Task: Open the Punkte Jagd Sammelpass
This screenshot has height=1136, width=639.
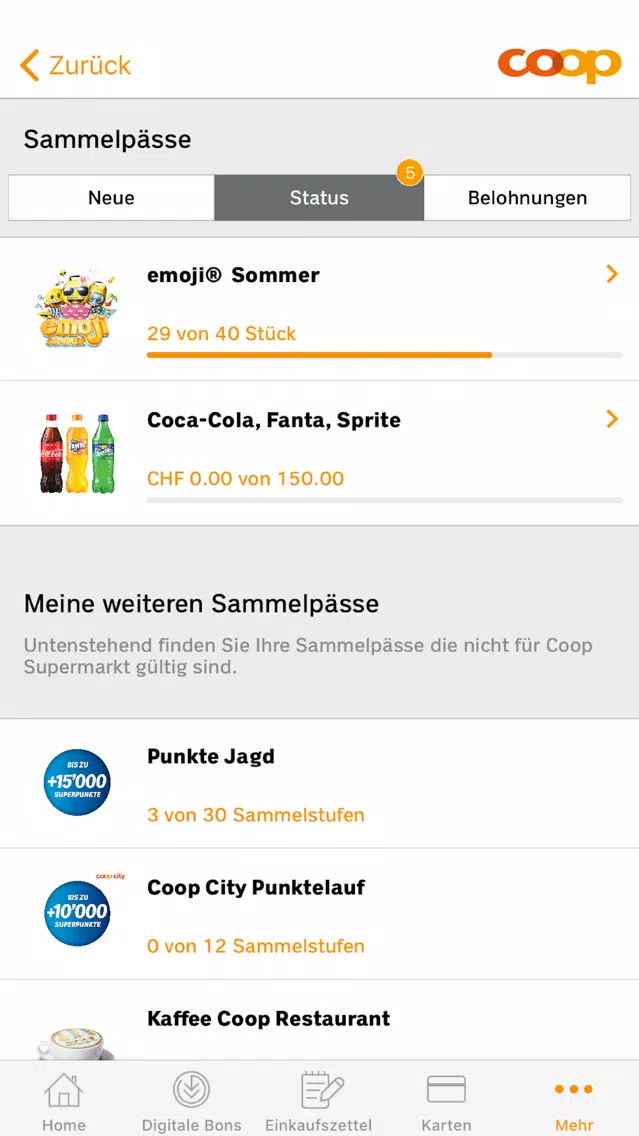Action: pos(320,783)
